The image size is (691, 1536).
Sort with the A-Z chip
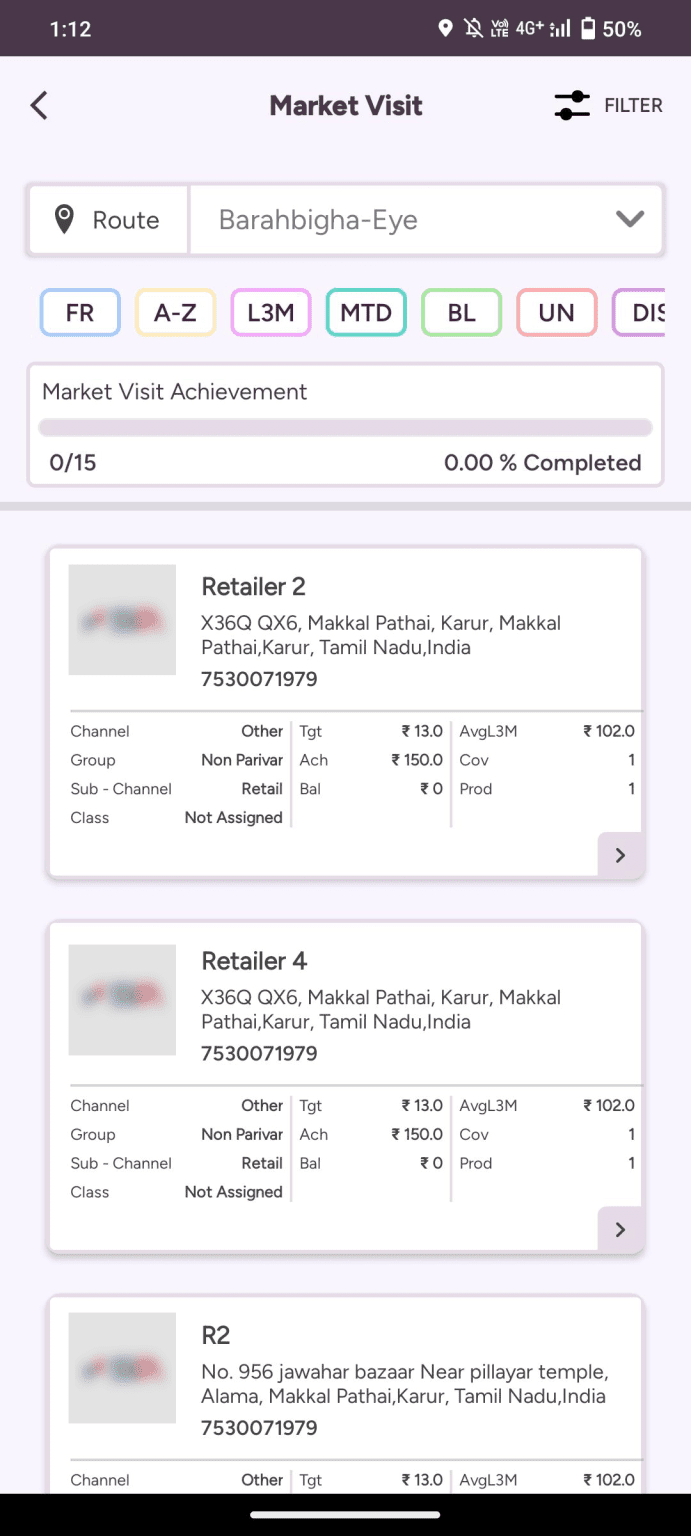175,313
